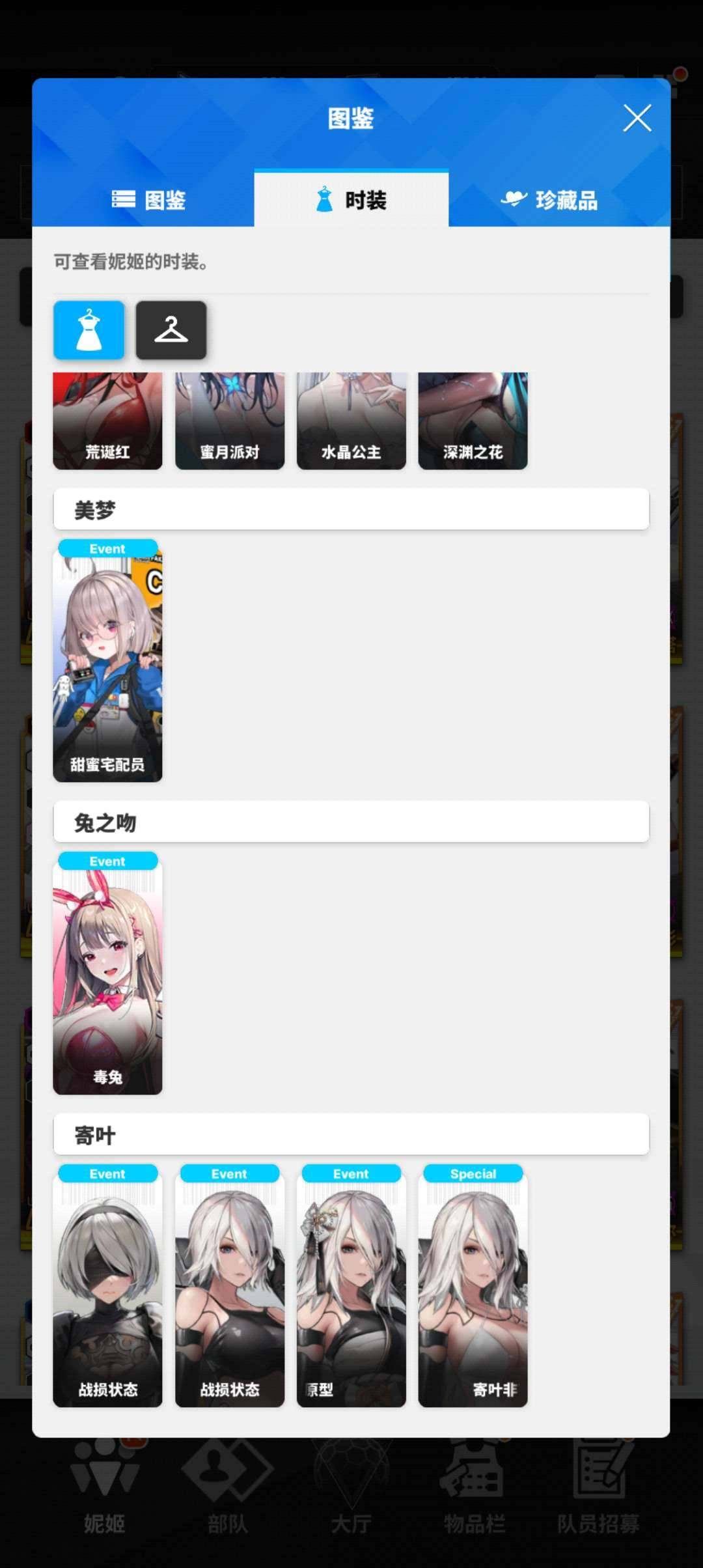
Task: View the 水晶公主 costume
Action: click(351, 421)
